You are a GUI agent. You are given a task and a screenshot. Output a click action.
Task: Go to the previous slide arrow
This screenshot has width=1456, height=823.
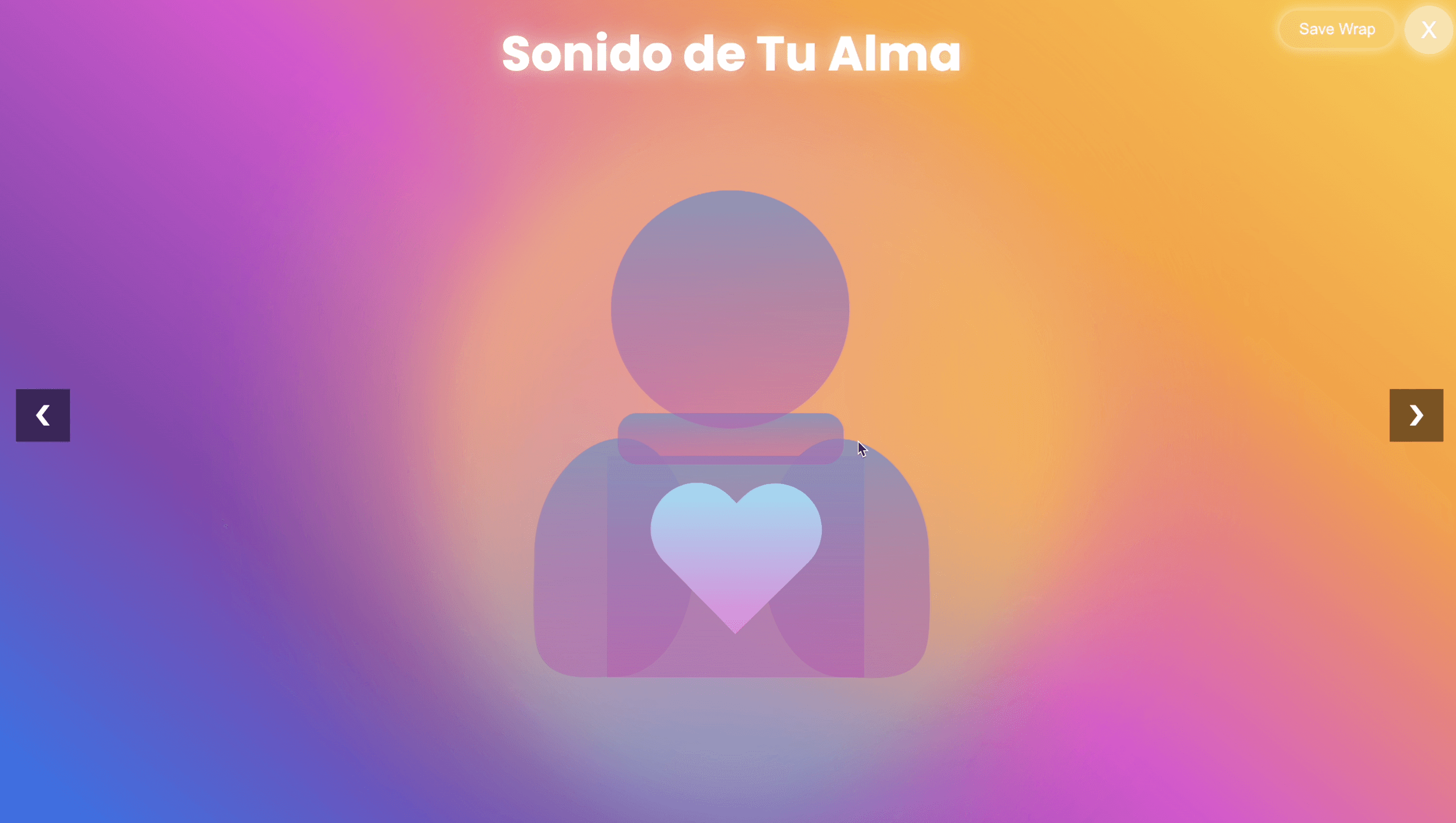(43, 415)
